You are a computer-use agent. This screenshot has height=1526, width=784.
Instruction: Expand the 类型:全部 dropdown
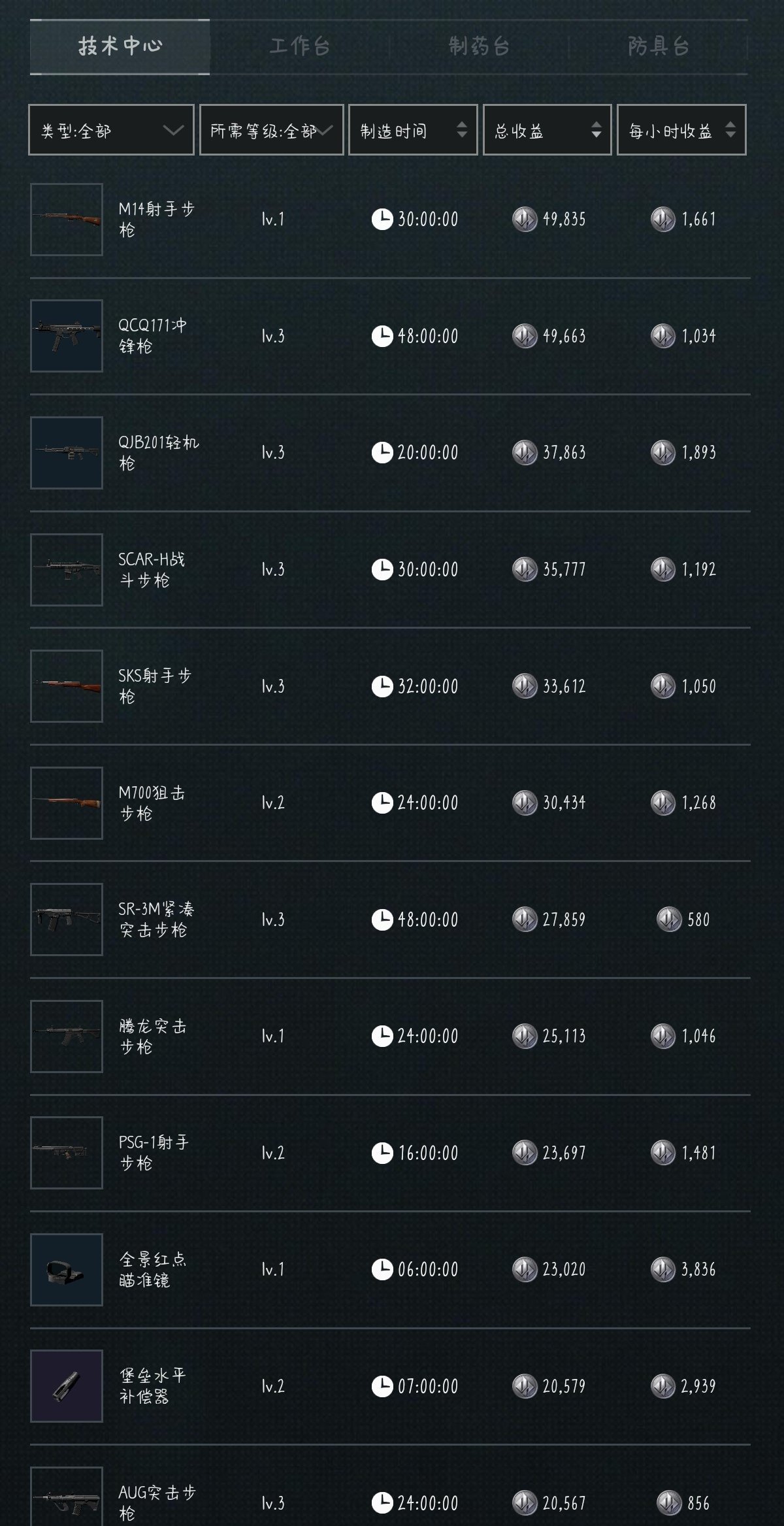tap(111, 130)
